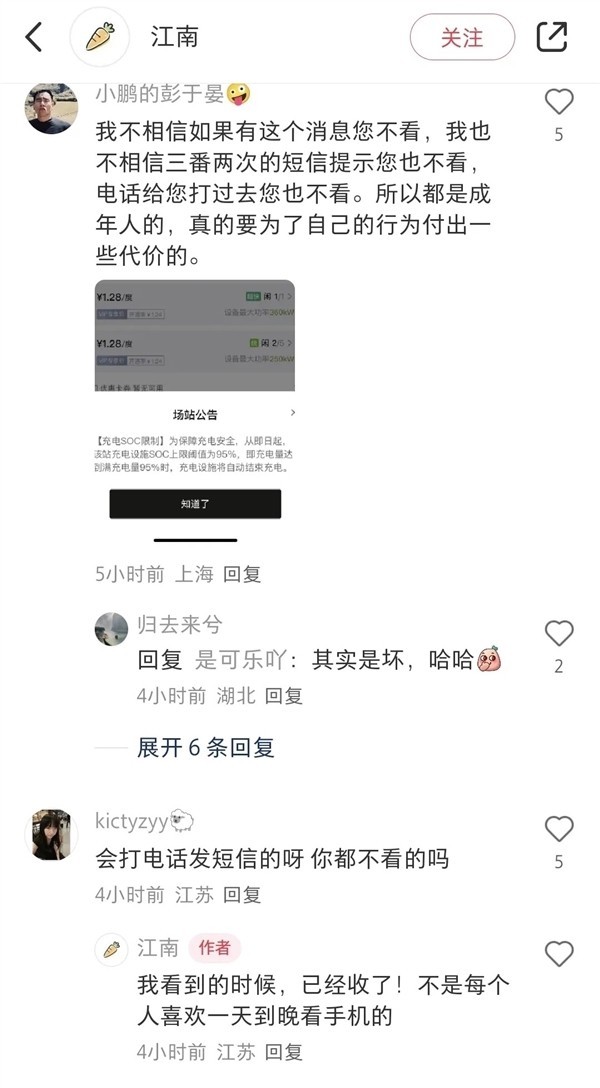This screenshot has width=600, height=1088.
Task: Open 归去来兮's avatar
Action: coord(111,630)
